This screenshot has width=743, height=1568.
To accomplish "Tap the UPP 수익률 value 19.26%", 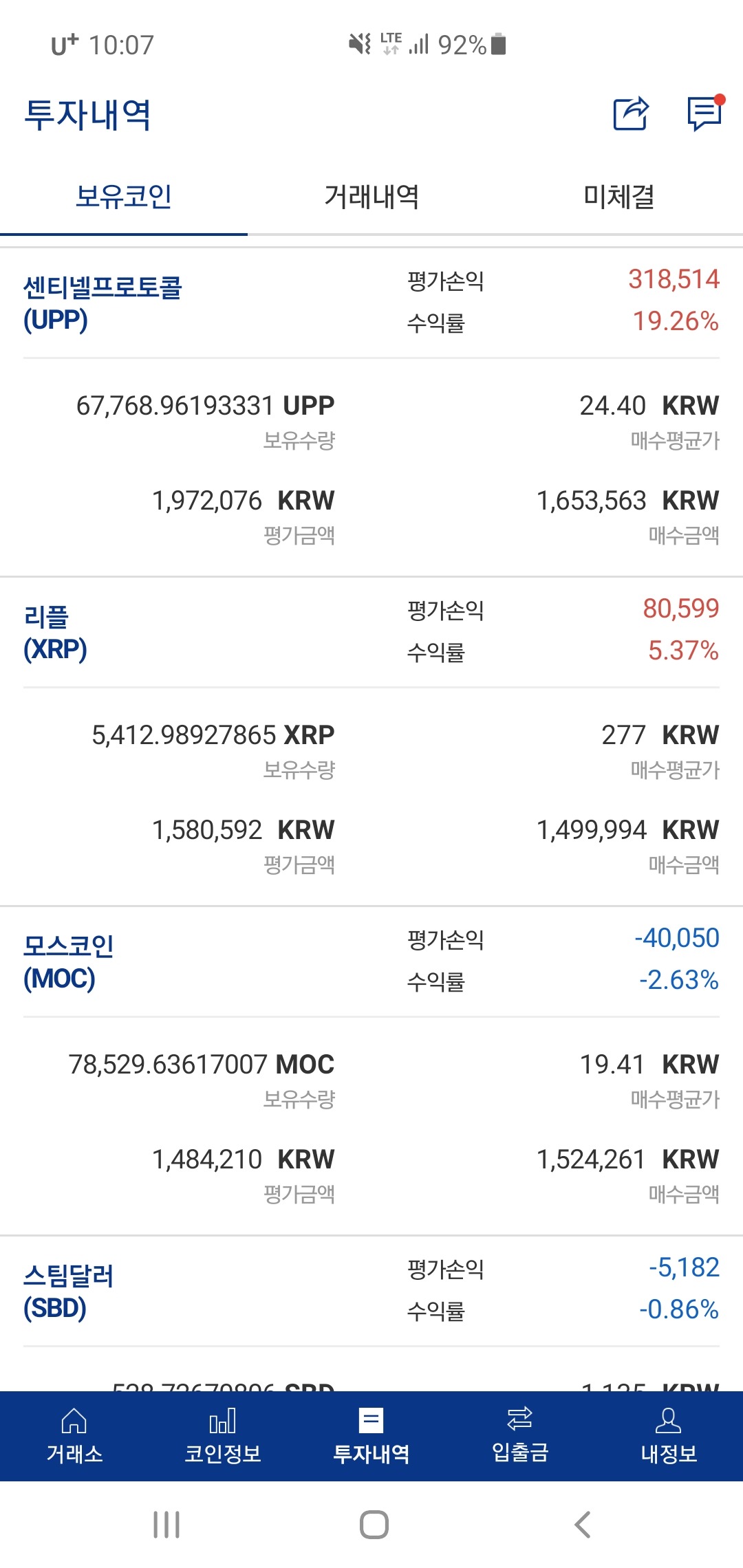I will [676, 322].
